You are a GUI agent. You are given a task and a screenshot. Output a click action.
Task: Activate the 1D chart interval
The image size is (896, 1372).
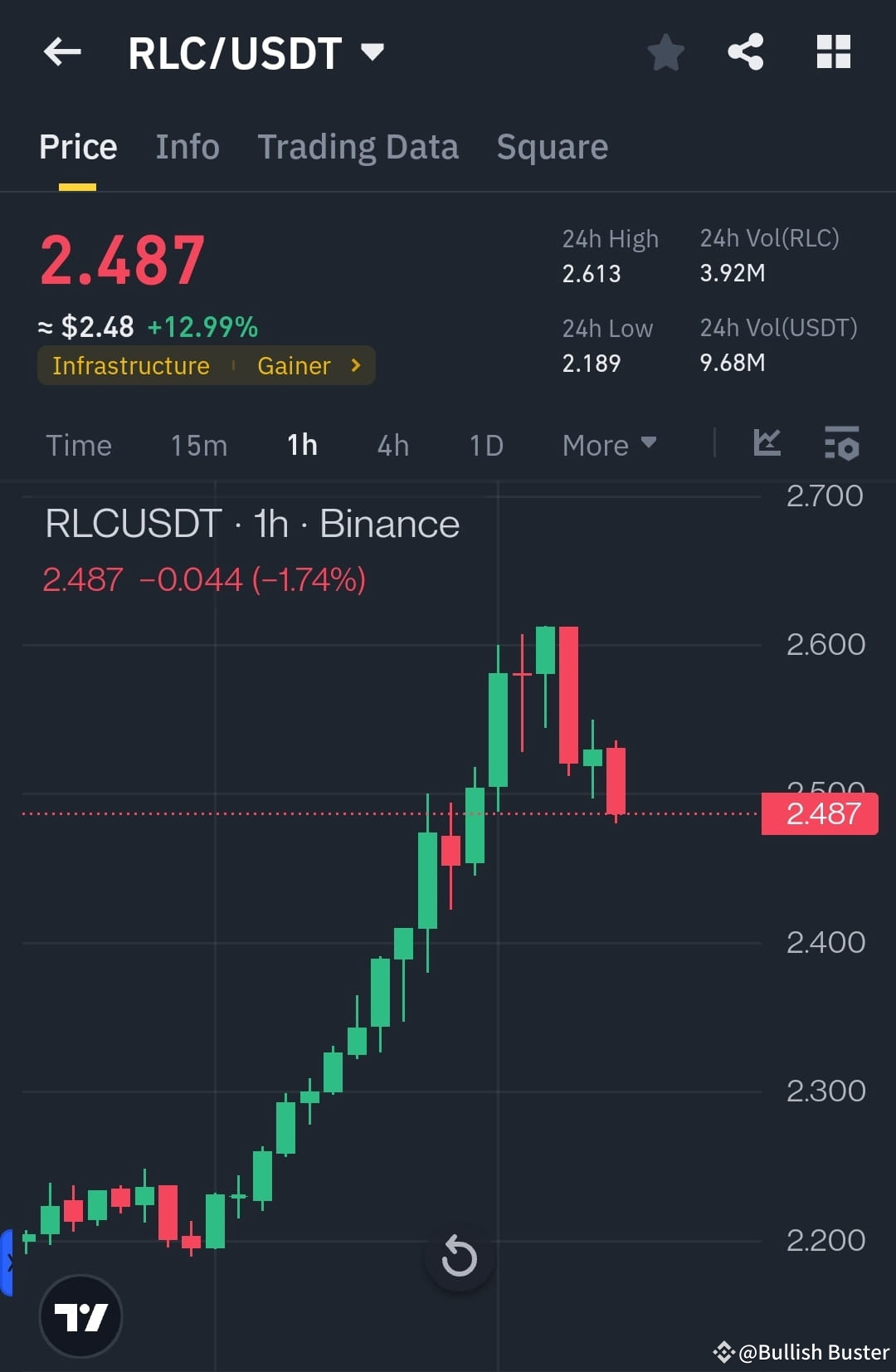[x=485, y=445]
